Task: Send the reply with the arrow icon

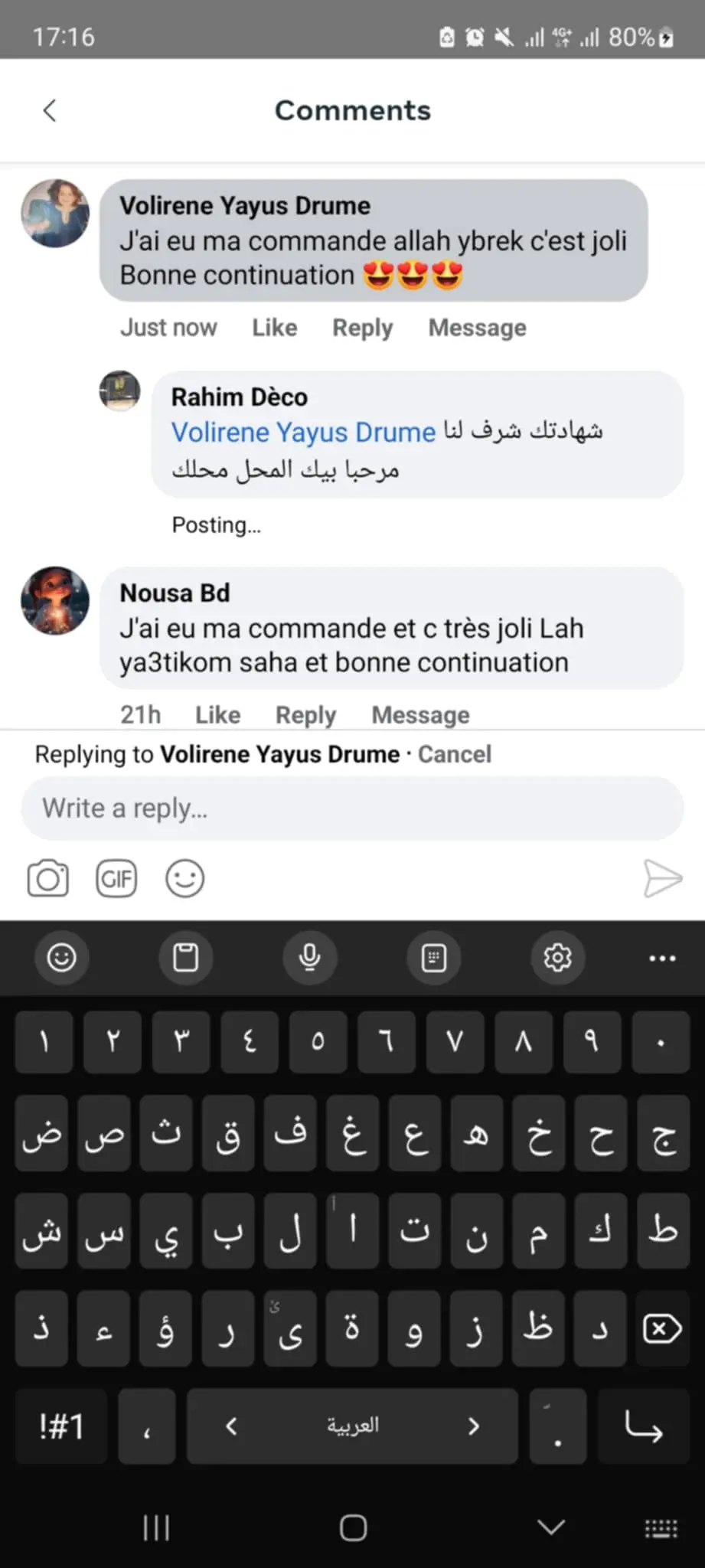Action: 664,878
